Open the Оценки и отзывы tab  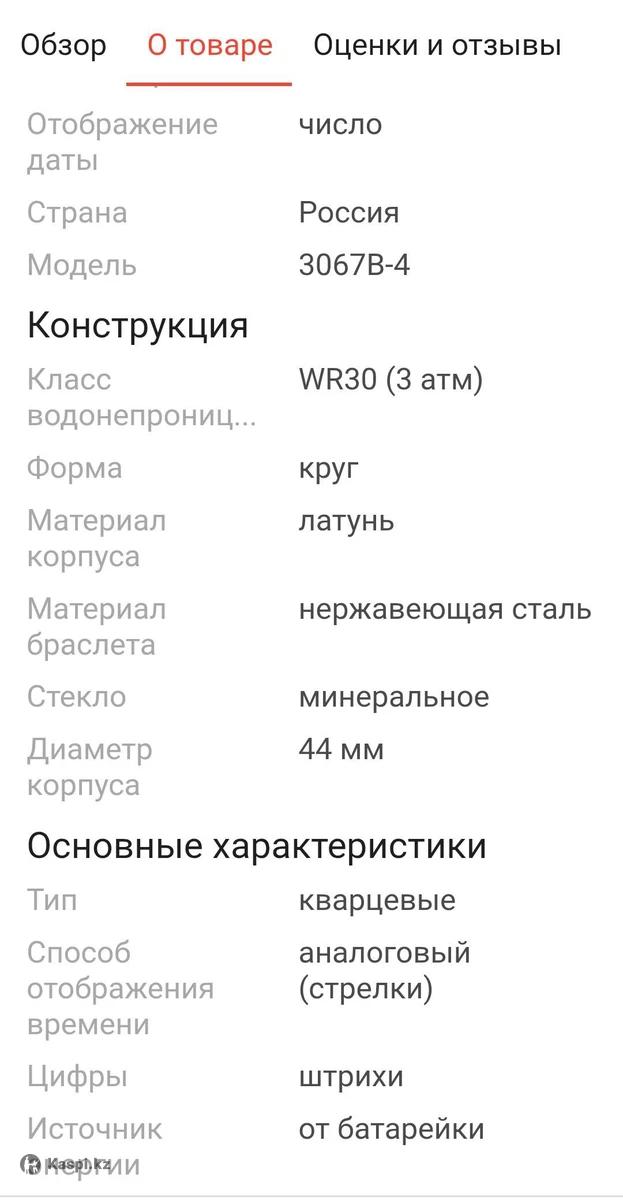(437, 45)
